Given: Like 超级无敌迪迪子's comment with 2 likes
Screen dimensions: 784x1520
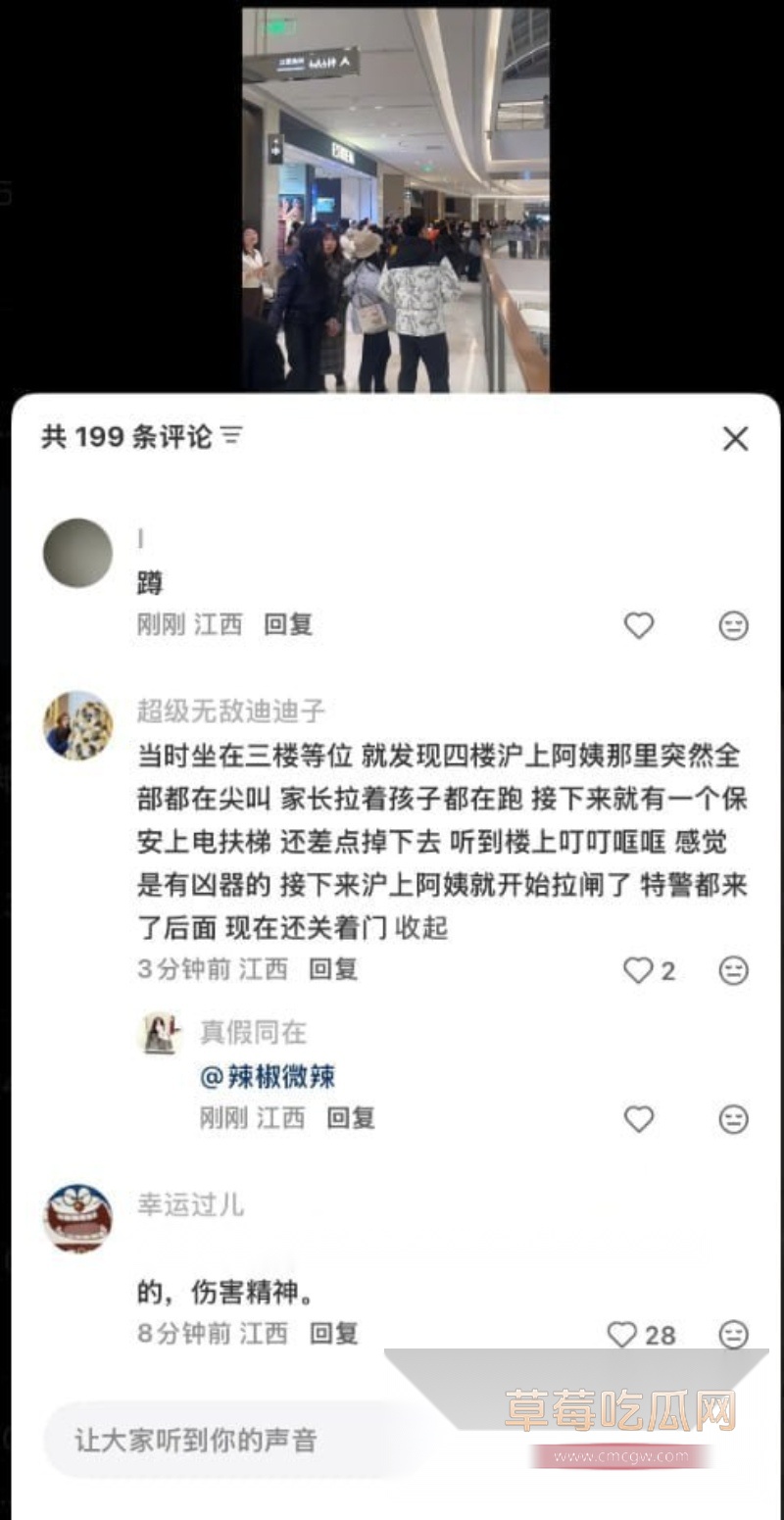Looking at the screenshot, I should tap(639, 970).
